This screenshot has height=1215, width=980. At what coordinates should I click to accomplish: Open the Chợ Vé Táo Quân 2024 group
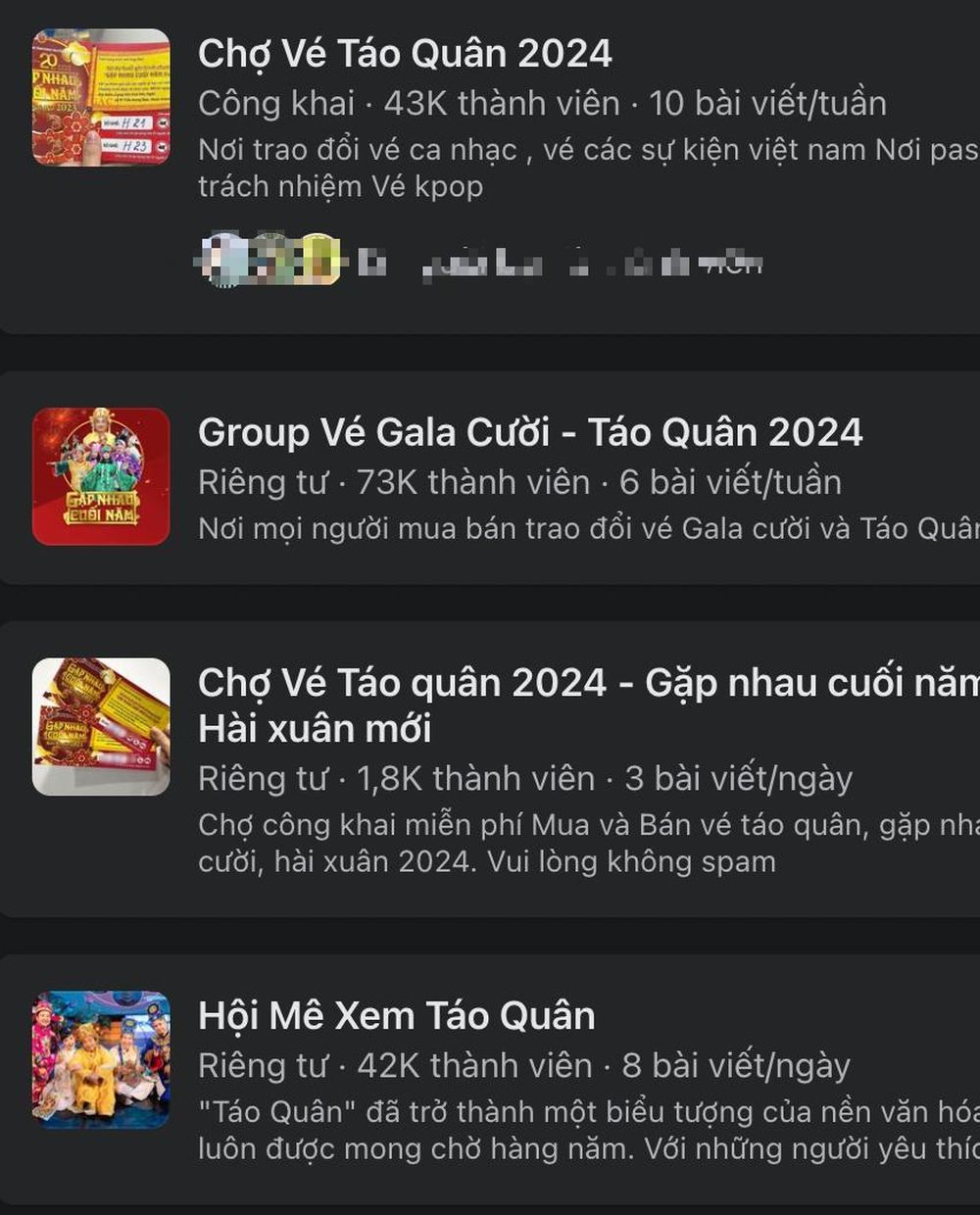click(x=405, y=54)
